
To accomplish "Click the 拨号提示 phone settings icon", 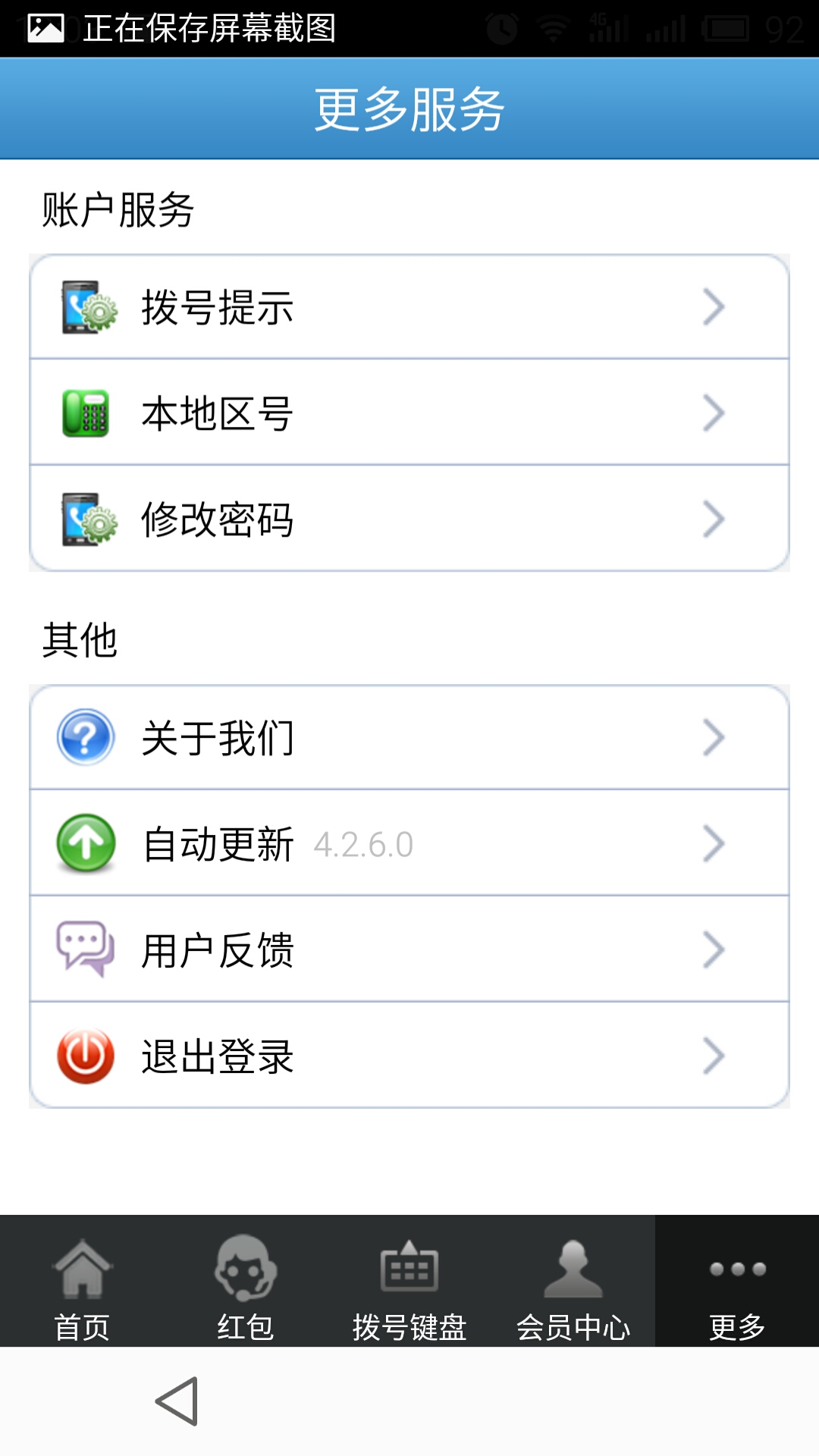I will (x=85, y=306).
